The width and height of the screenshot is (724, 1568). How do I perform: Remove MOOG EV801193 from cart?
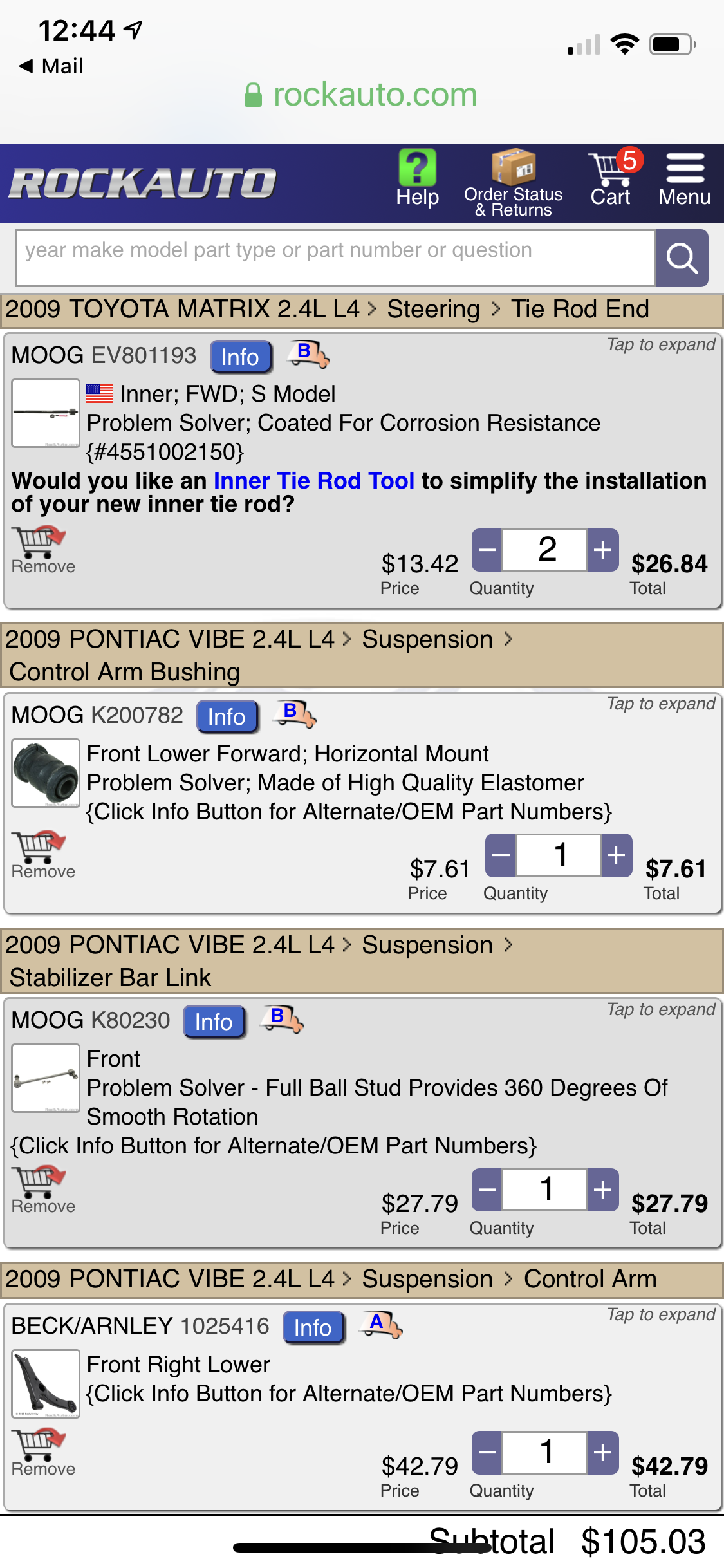(x=42, y=550)
